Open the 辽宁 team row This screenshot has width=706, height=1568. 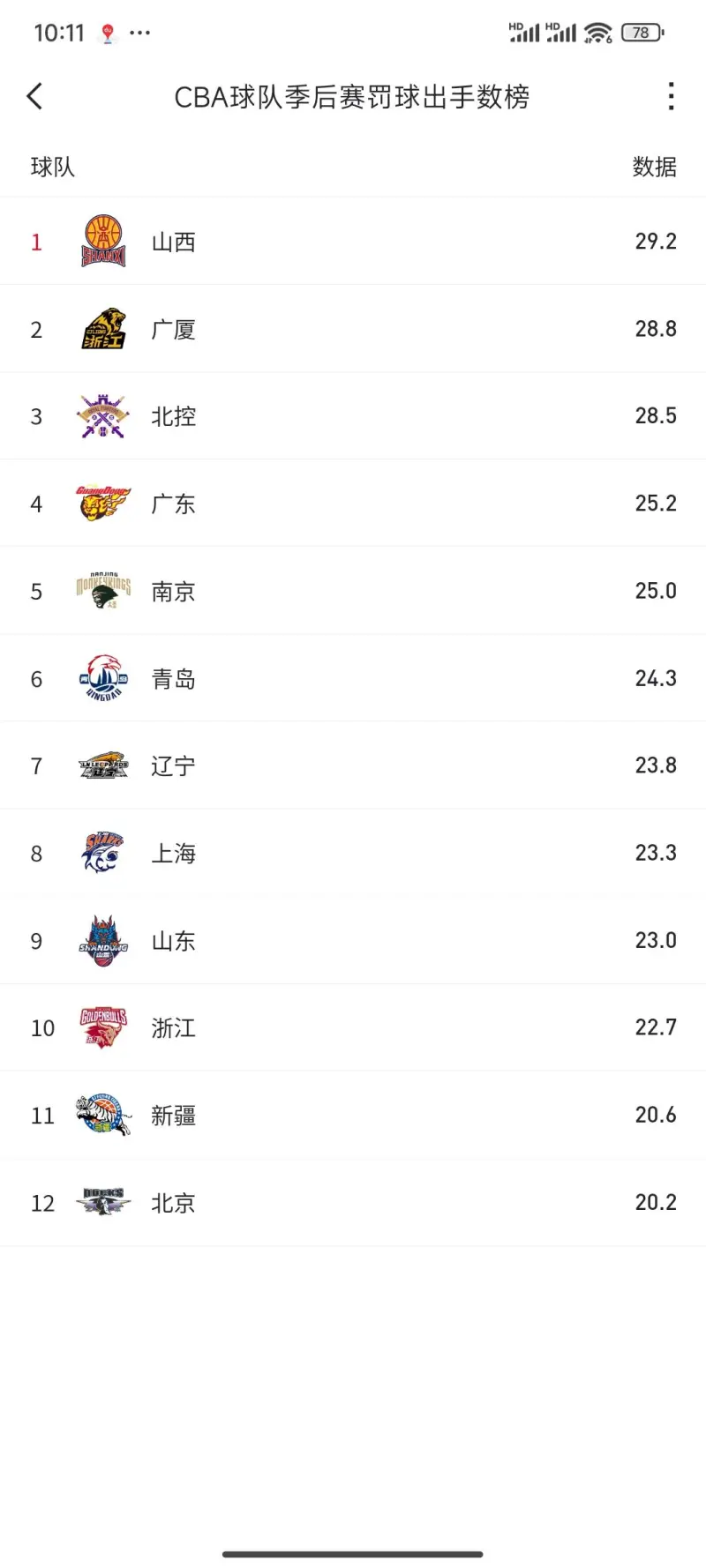coord(353,765)
